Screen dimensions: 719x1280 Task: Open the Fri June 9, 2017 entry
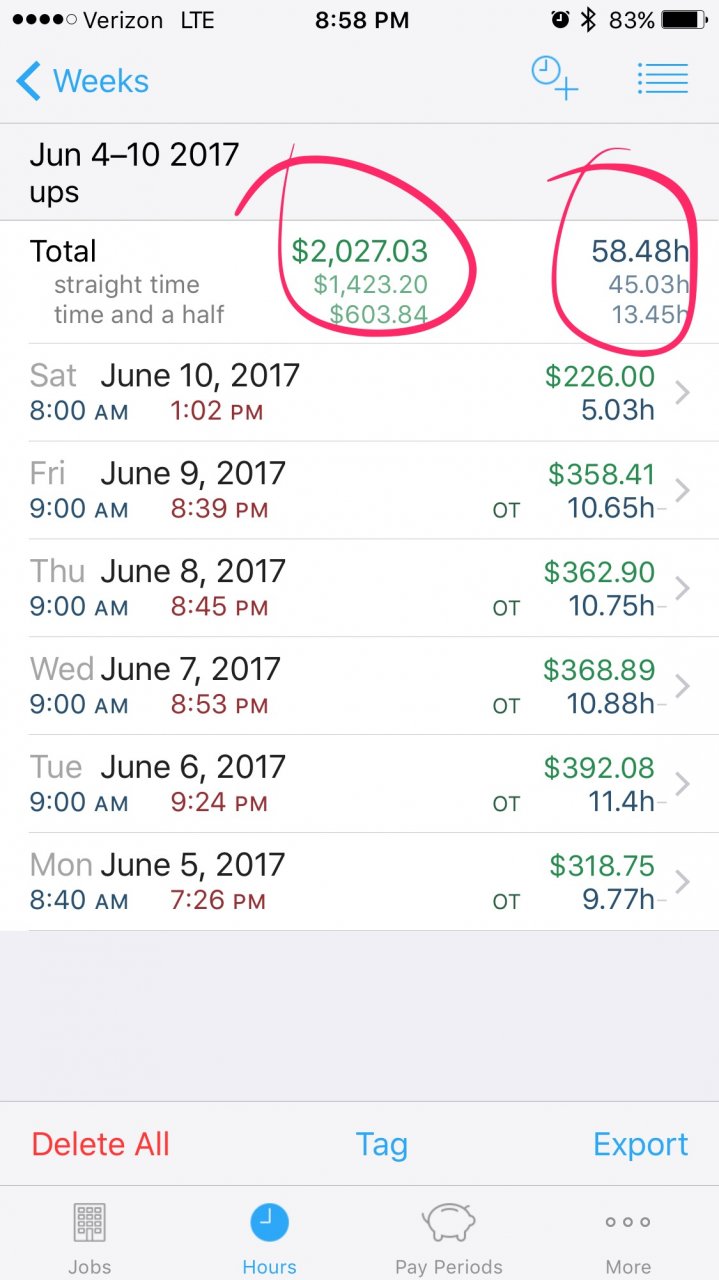pos(359,491)
